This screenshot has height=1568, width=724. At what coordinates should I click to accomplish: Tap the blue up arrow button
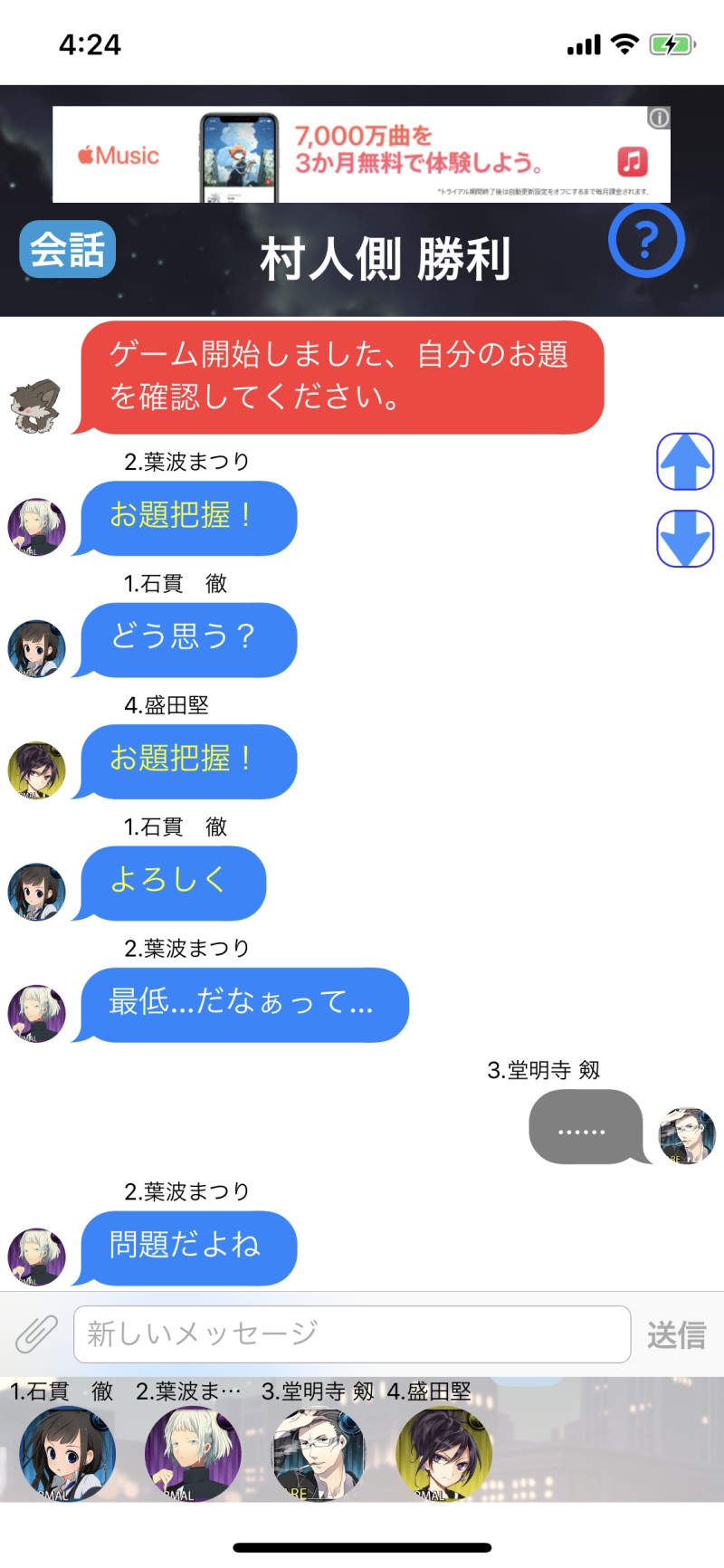pyautogui.click(x=685, y=462)
